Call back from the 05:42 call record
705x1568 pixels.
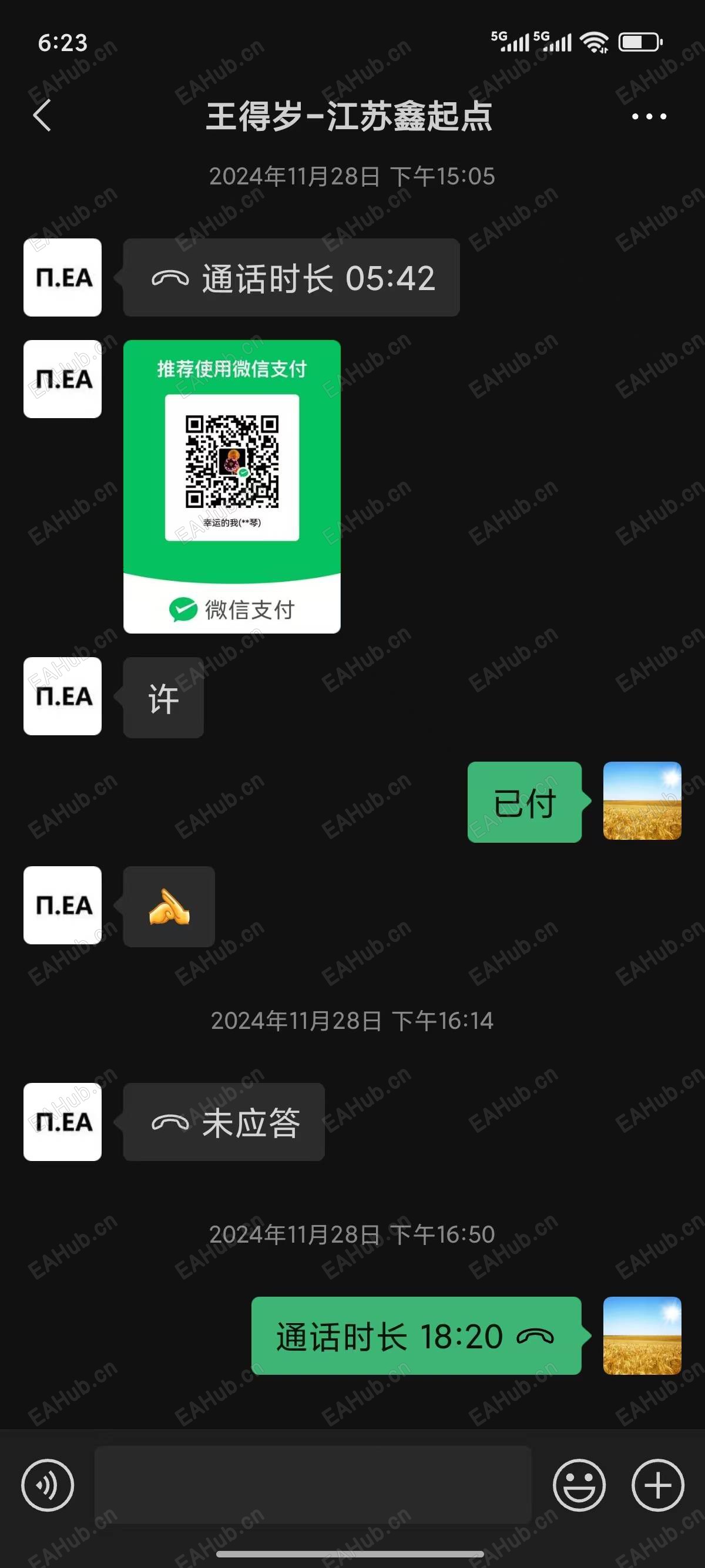pos(291,278)
